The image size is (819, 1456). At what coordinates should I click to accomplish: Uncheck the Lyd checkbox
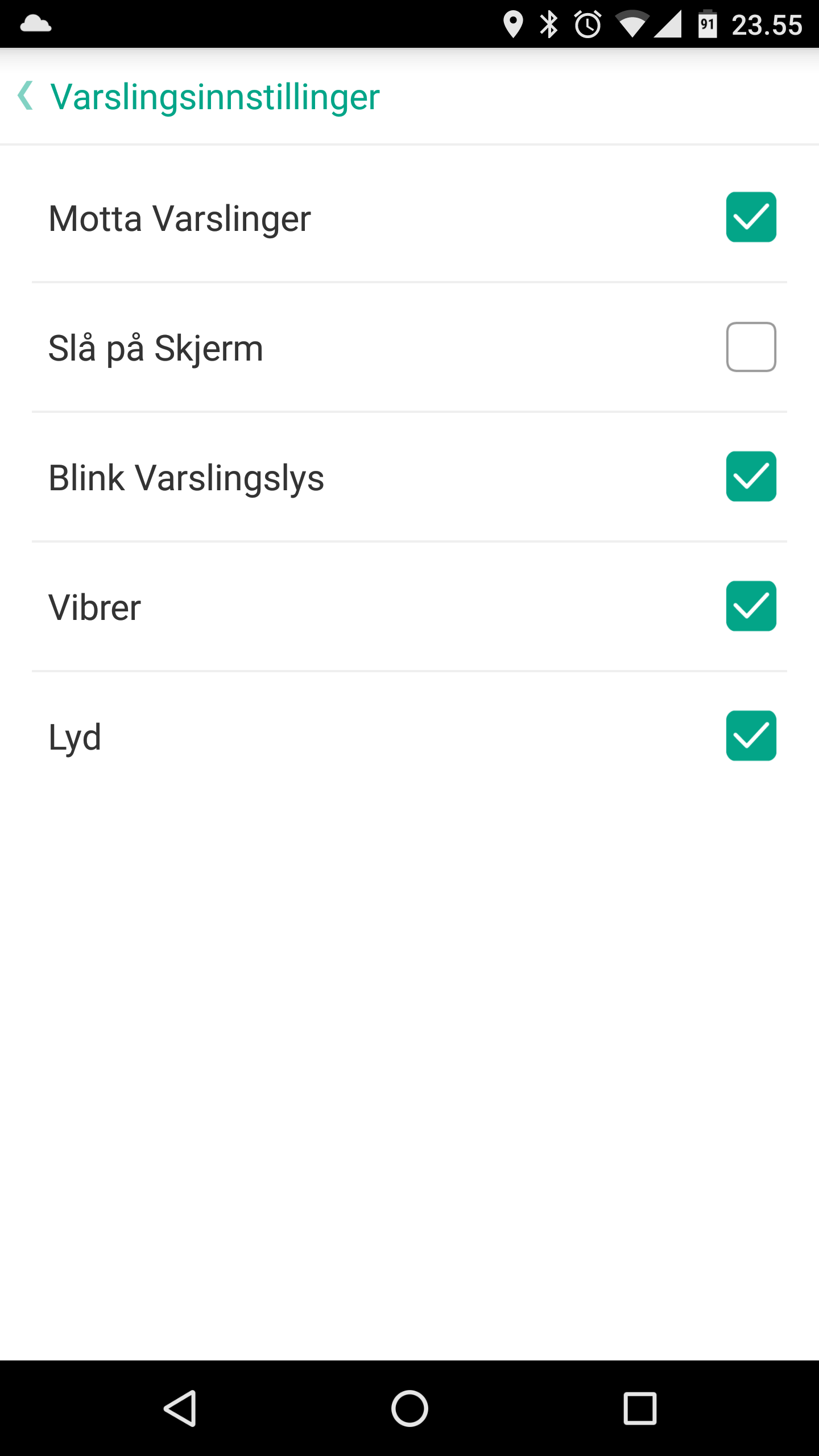coord(751,736)
